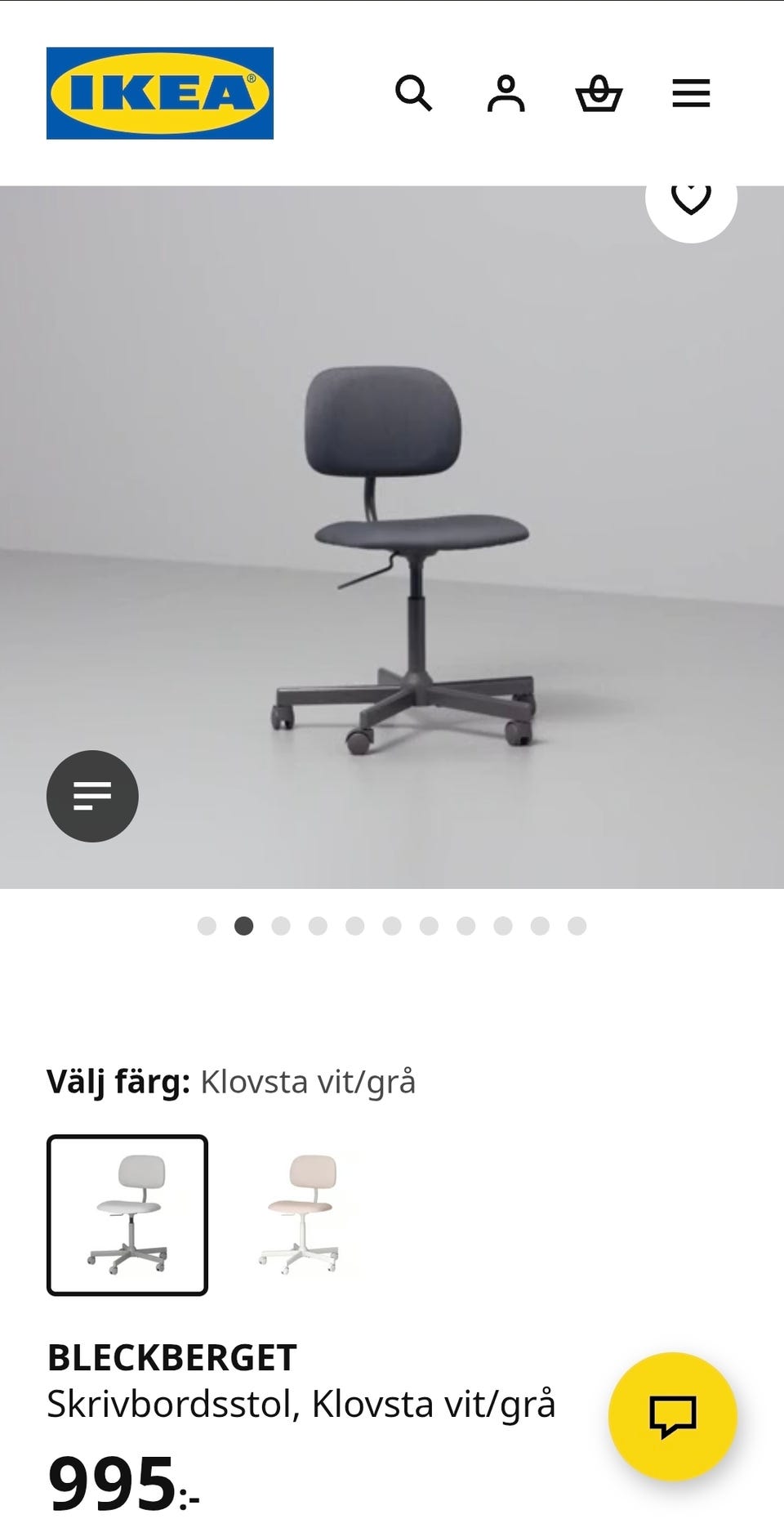Select the Klovsta vit/grå colour variant
The image size is (784, 1528).
pyautogui.click(x=127, y=1215)
